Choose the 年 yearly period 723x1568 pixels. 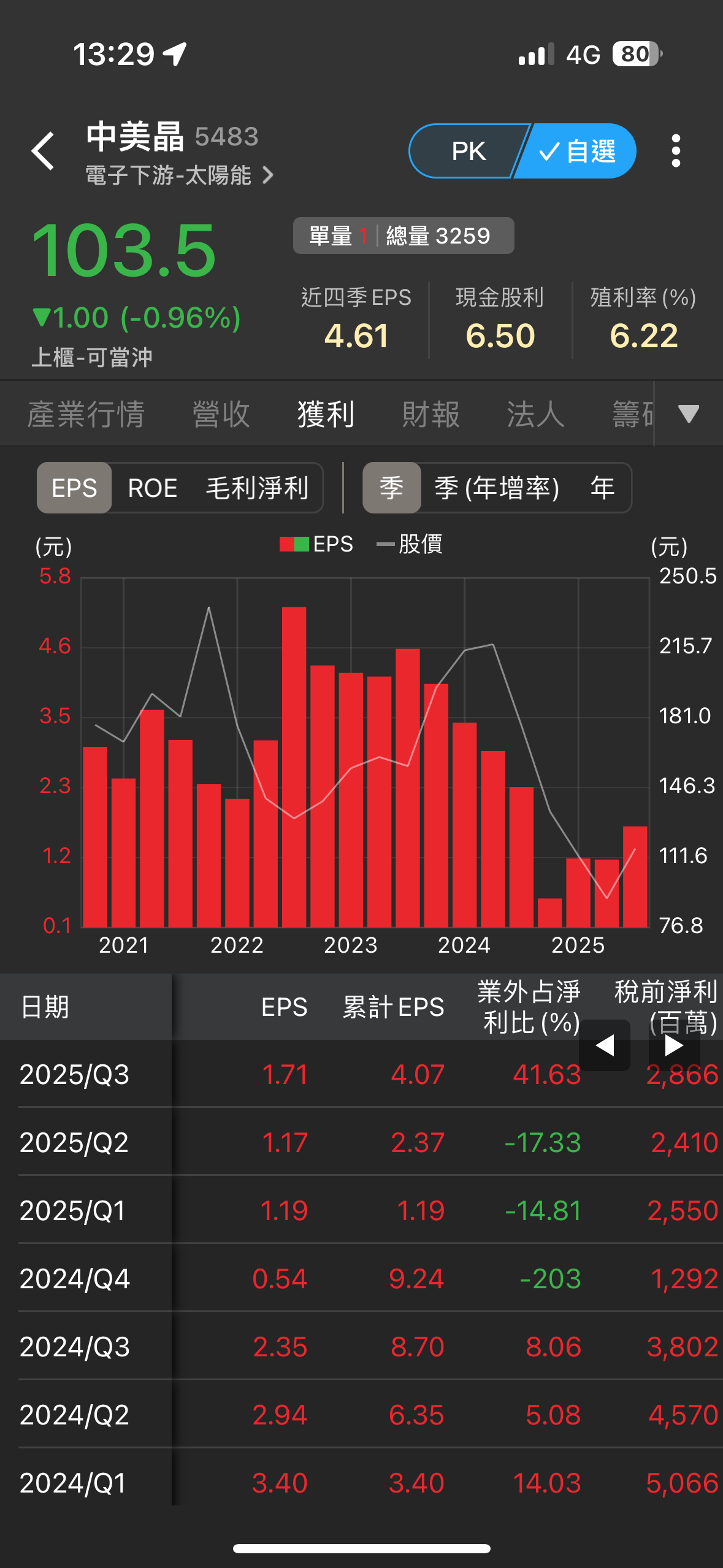[x=602, y=488]
